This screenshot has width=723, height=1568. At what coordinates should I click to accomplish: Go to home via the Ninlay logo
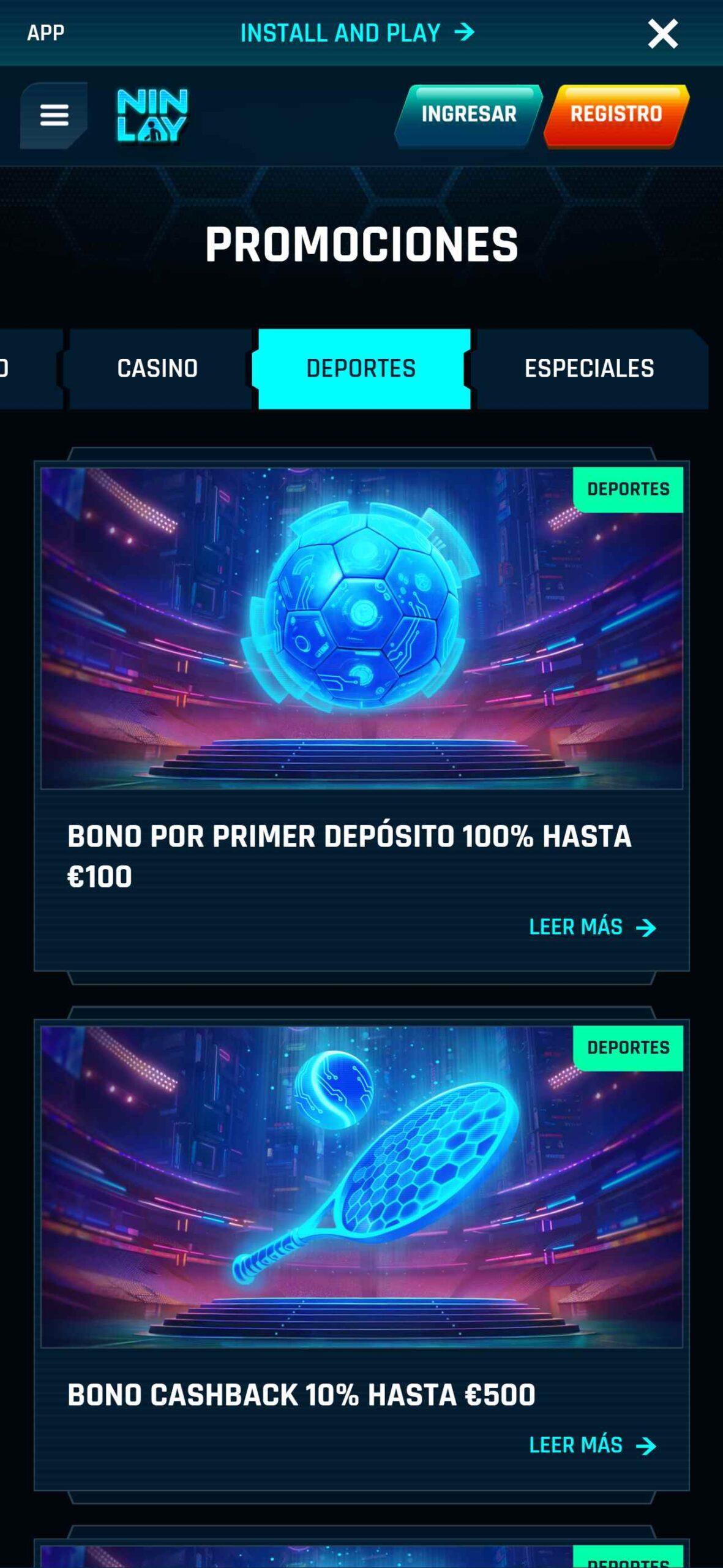click(152, 115)
